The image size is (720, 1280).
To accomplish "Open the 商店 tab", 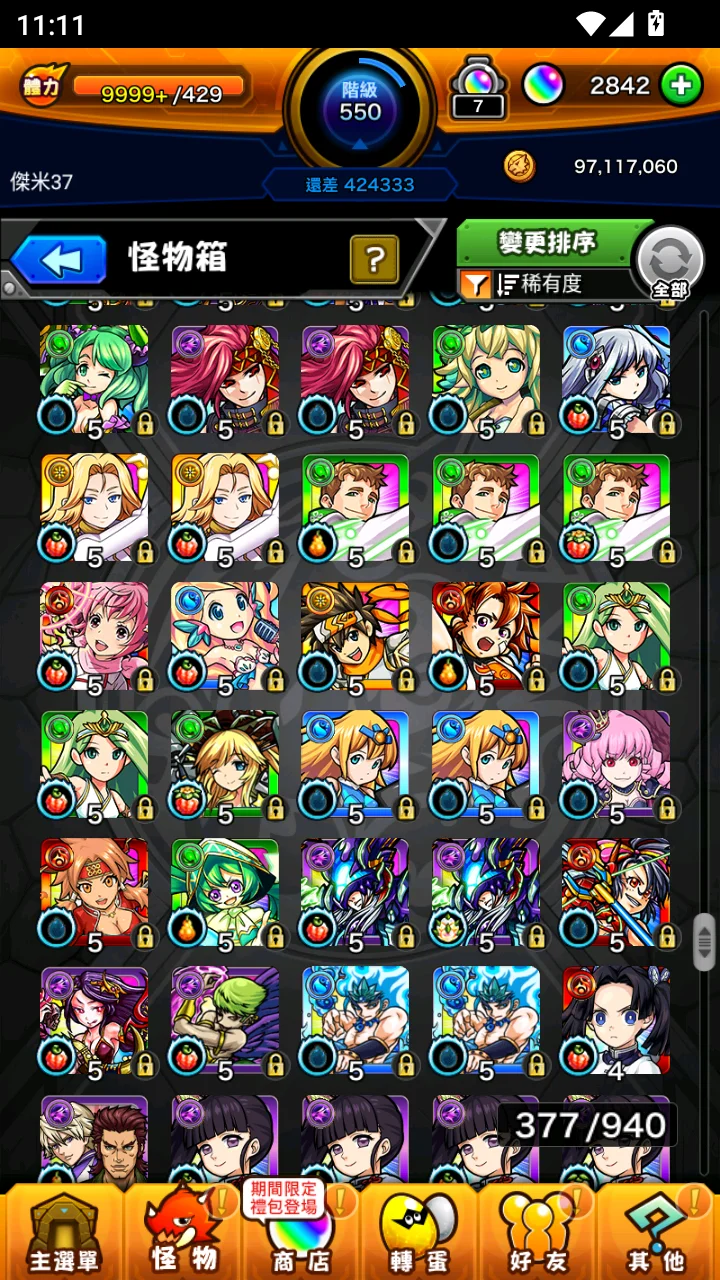I will coord(301,1232).
